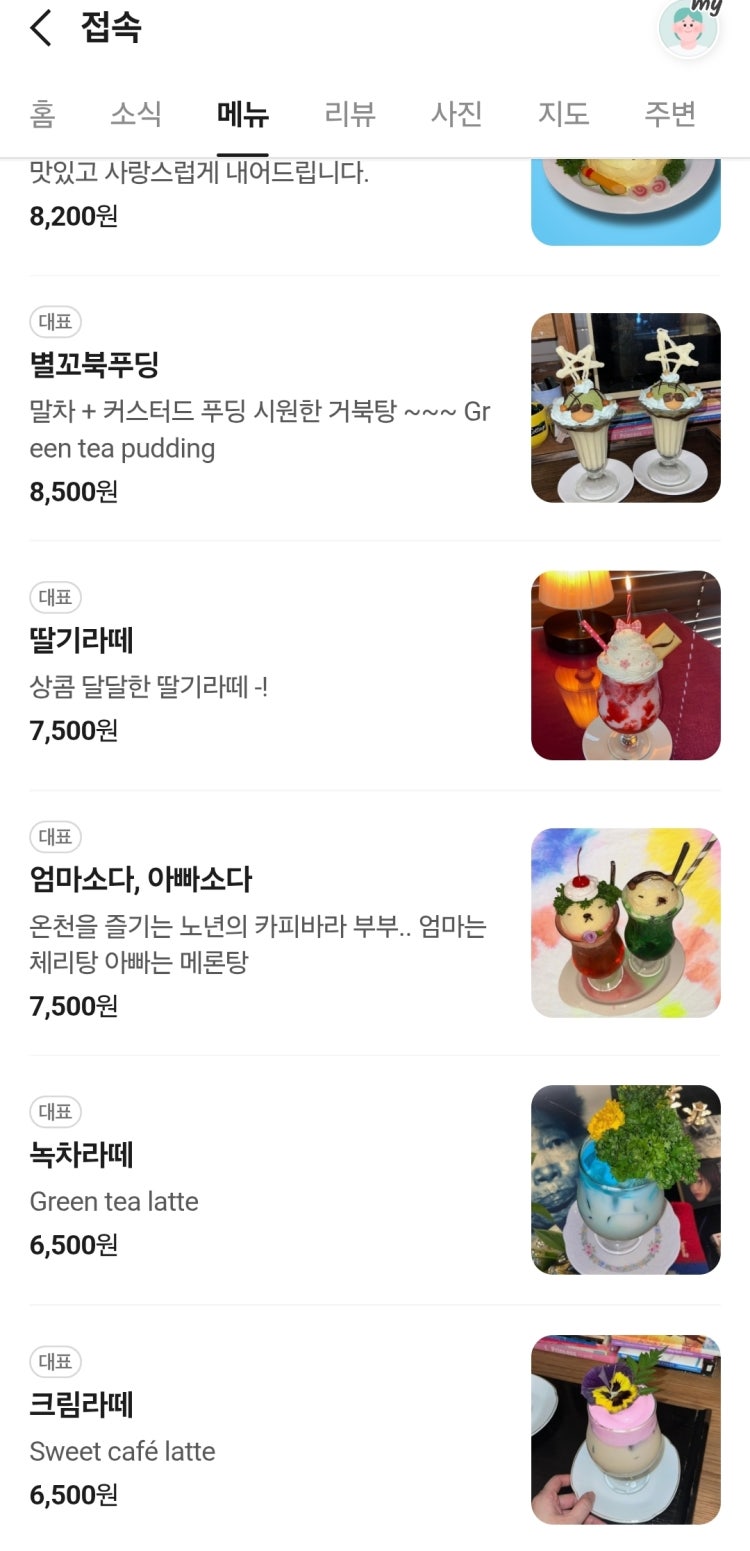Enlarge the 딸기라떼 photo
The height and width of the screenshot is (1551, 750).
click(x=625, y=665)
